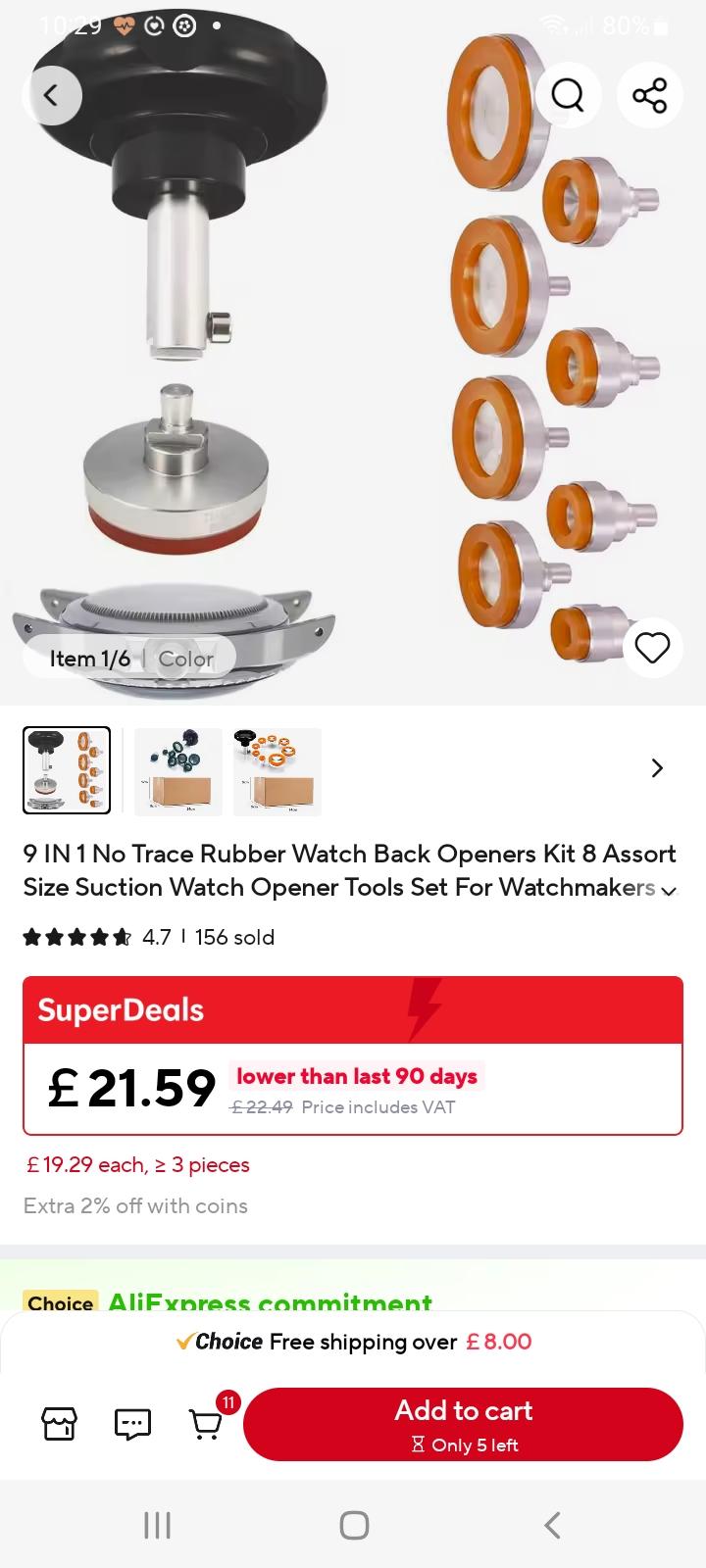The width and height of the screenshot is (706, 1568).
Task: Open the chat message icon
Action: 132,1424
